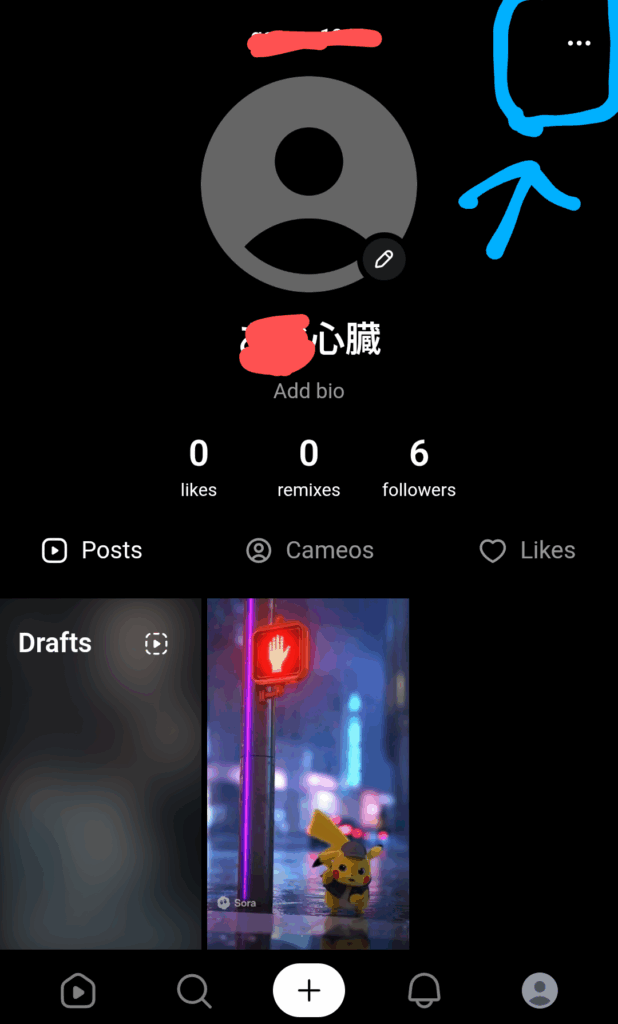Add a bio to the profile
The height and width of the screenshot is (1024, 618).
[309, 391]
